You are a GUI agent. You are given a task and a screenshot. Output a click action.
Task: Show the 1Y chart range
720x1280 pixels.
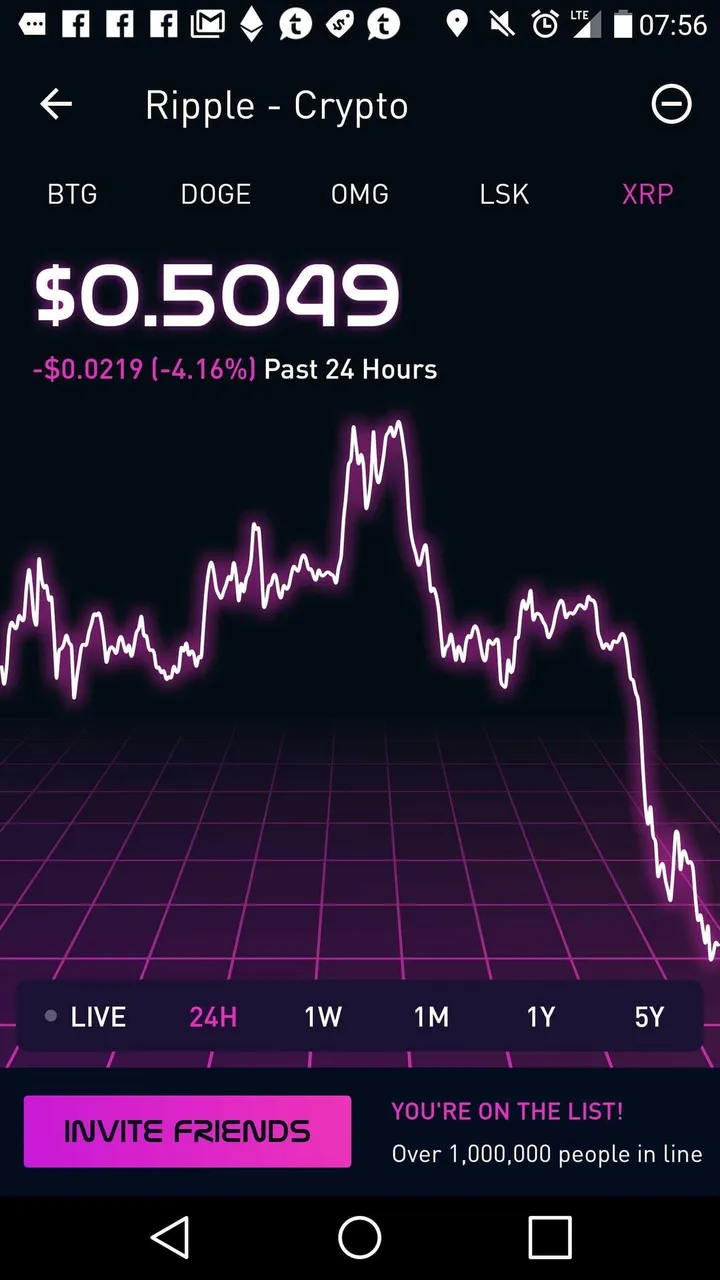pyautogui.click(x=540, y=1017)
